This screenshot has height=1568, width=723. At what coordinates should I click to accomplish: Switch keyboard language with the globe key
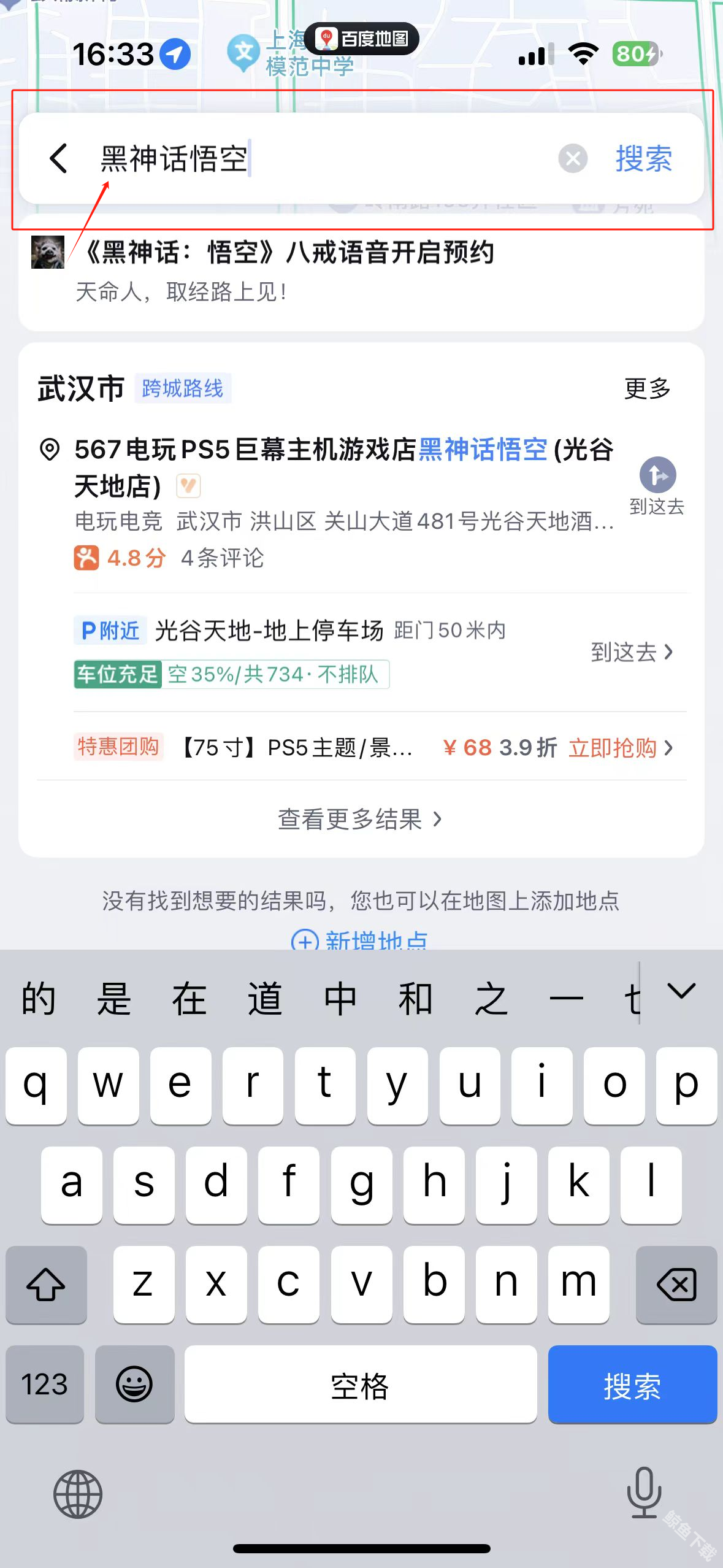pos(78,1494)
